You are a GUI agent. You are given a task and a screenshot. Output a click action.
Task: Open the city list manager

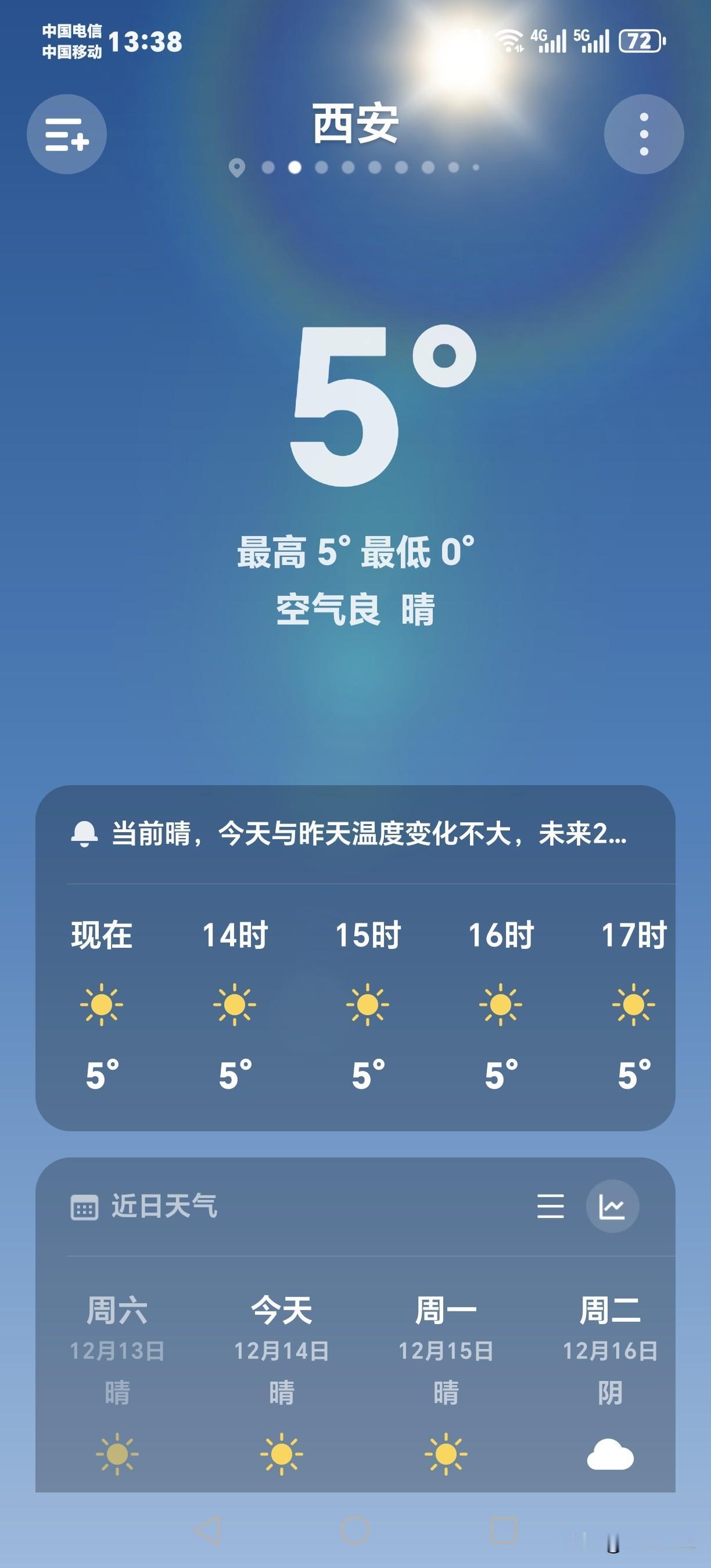pos(67,135)
